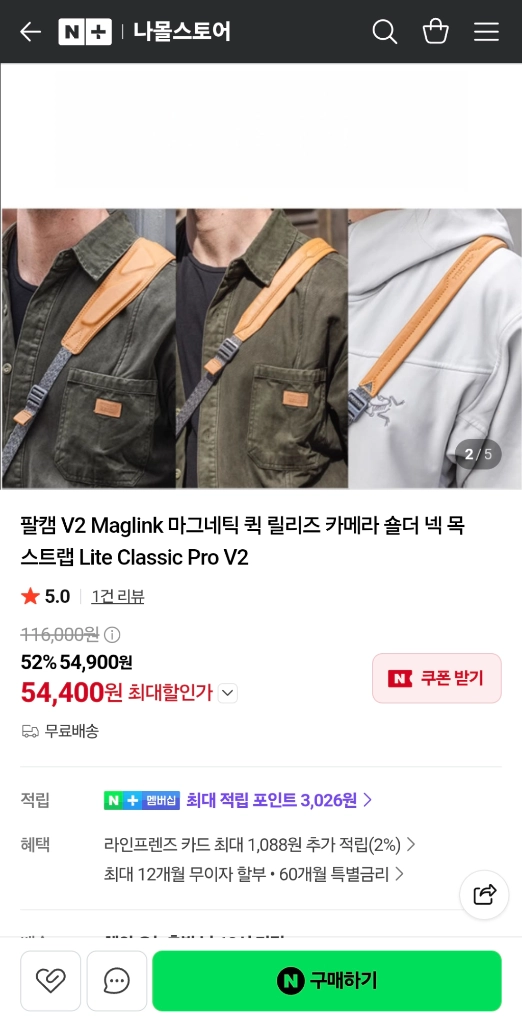Open the shopping basket
522x1024 pixels.
click(436, 31)
